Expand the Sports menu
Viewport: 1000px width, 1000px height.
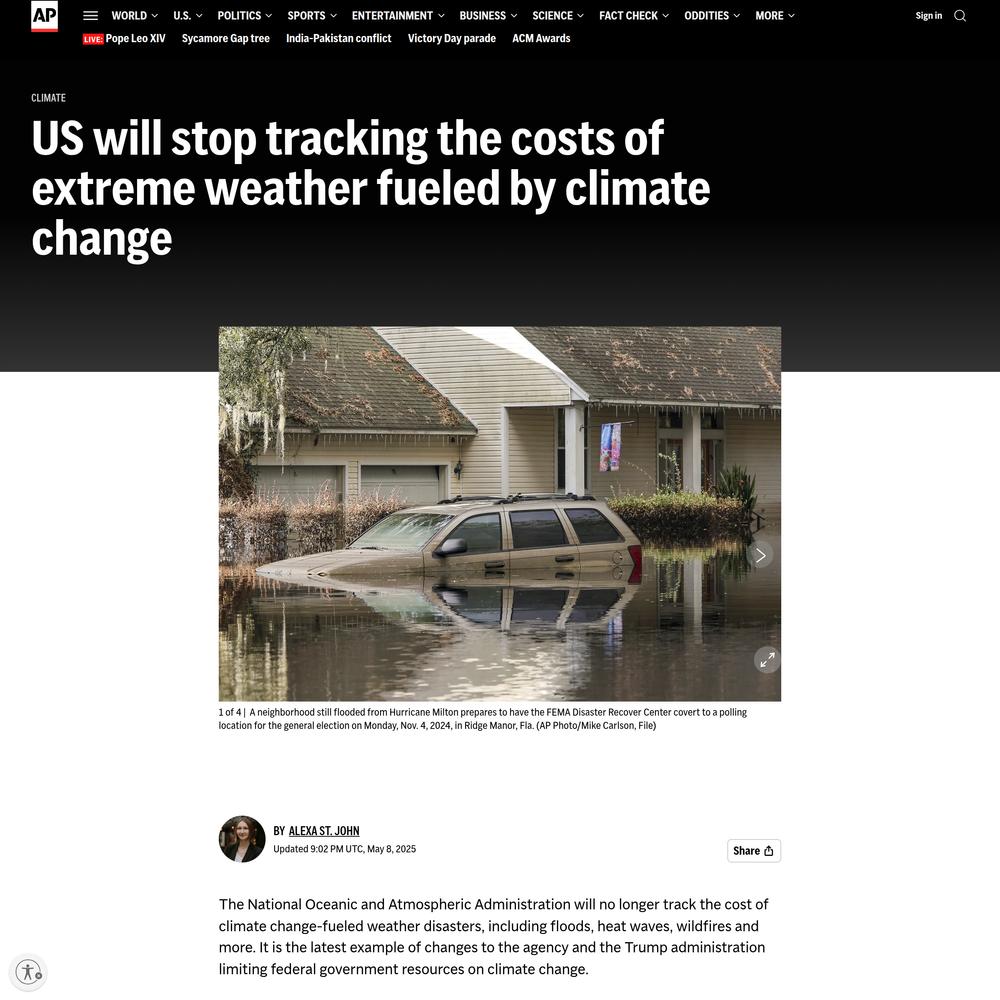click(x=311, y=16)
